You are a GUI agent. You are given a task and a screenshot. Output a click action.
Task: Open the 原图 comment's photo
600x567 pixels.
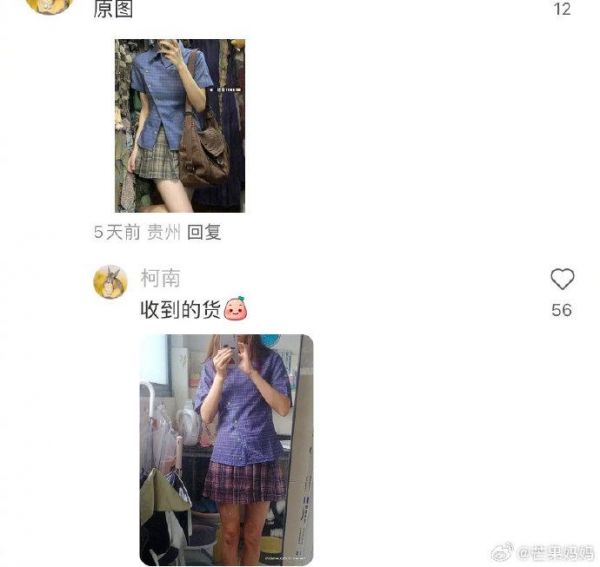point(180,125)
